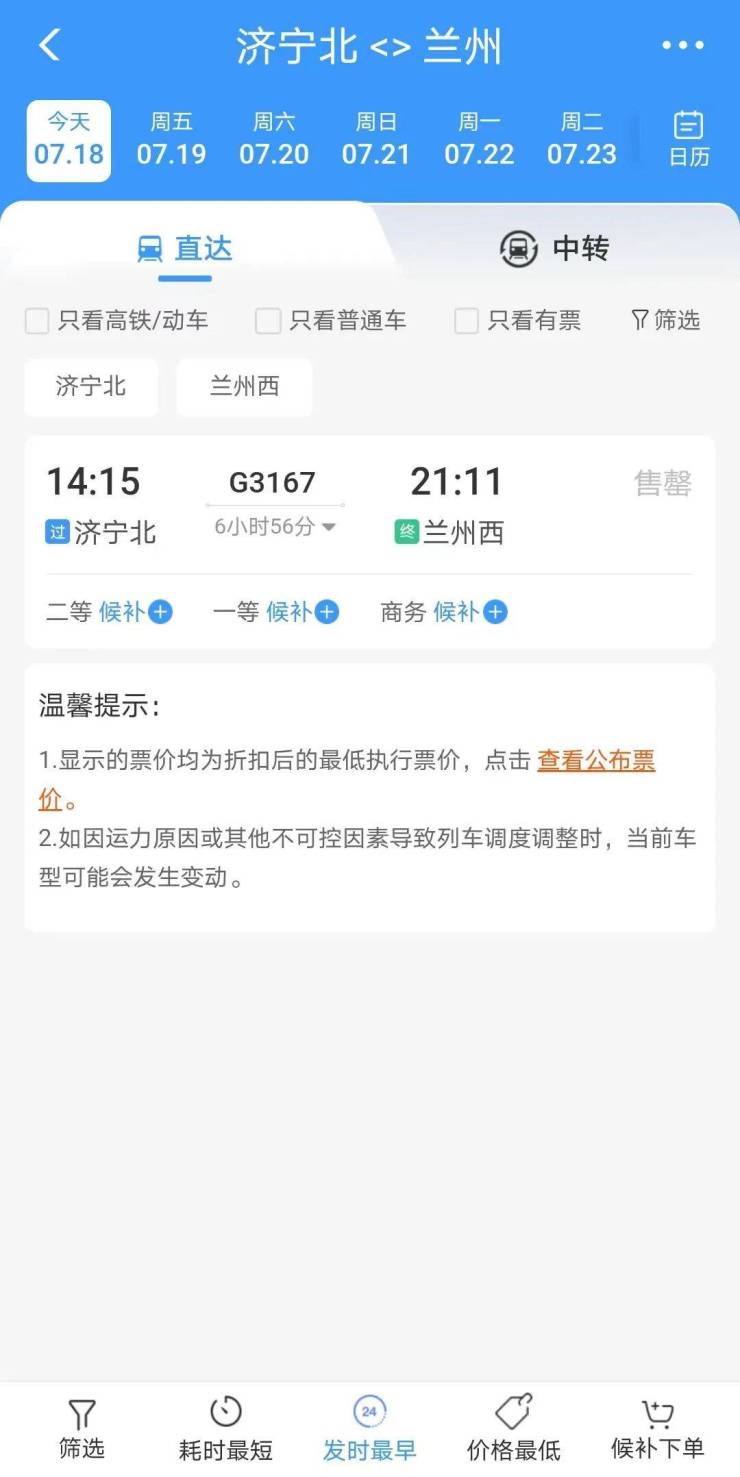Enable the 只看有票 checkbox

[x=467, y=321]
